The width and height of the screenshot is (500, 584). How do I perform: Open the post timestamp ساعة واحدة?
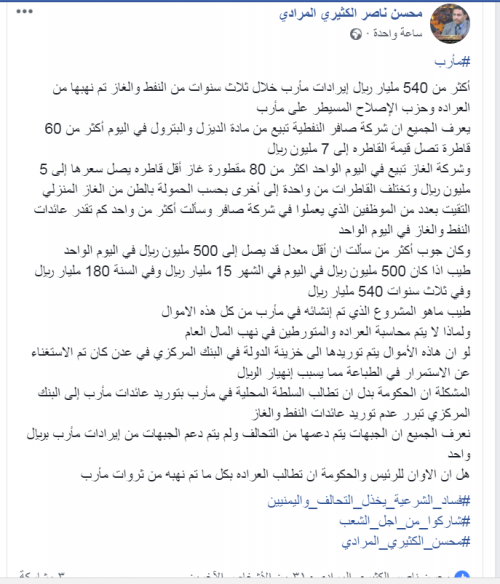(398, 34)
